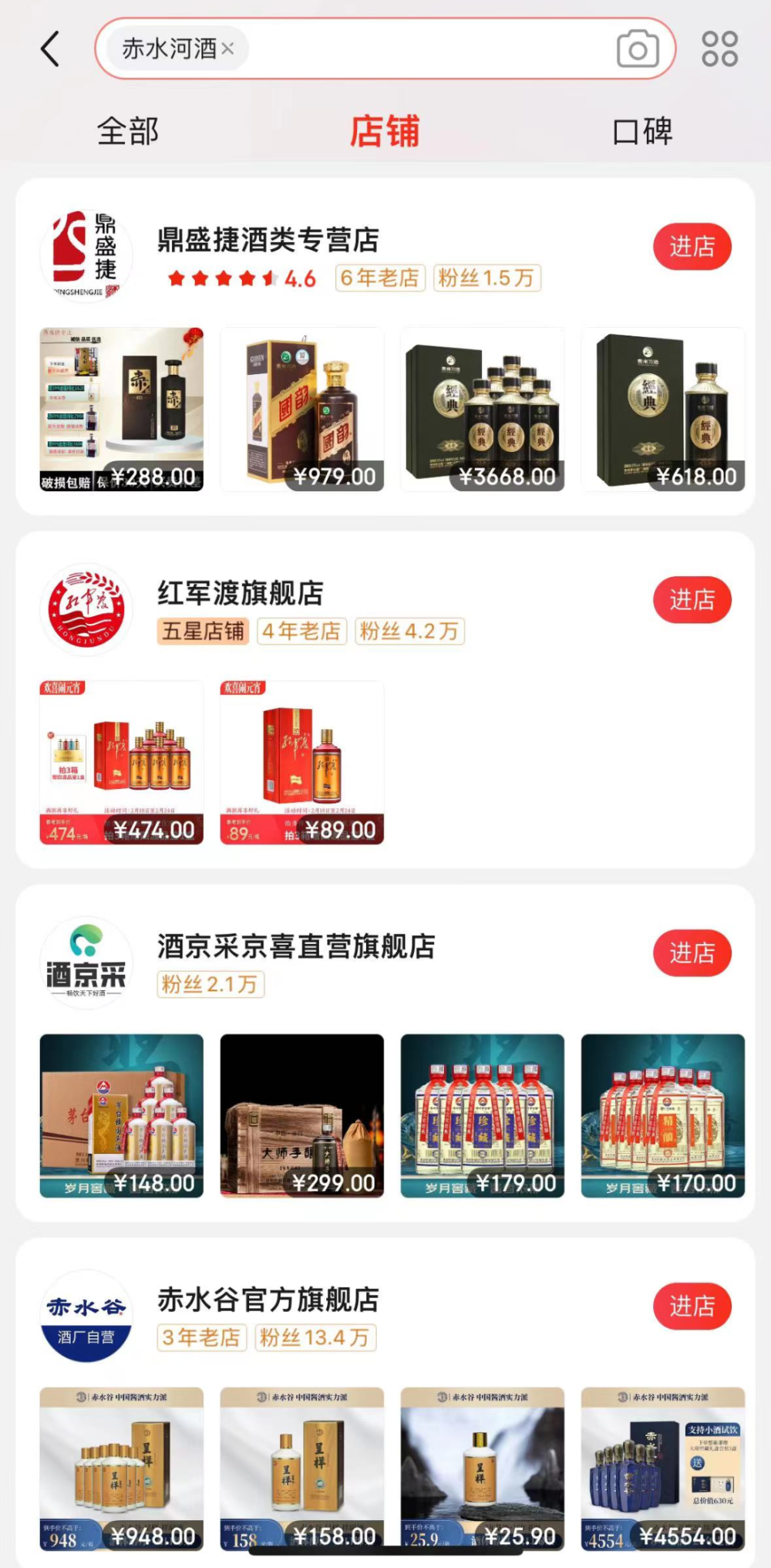View the ¥25.90 赤水谷 small bottle

pyautogui.click(x=483, y=1469)
